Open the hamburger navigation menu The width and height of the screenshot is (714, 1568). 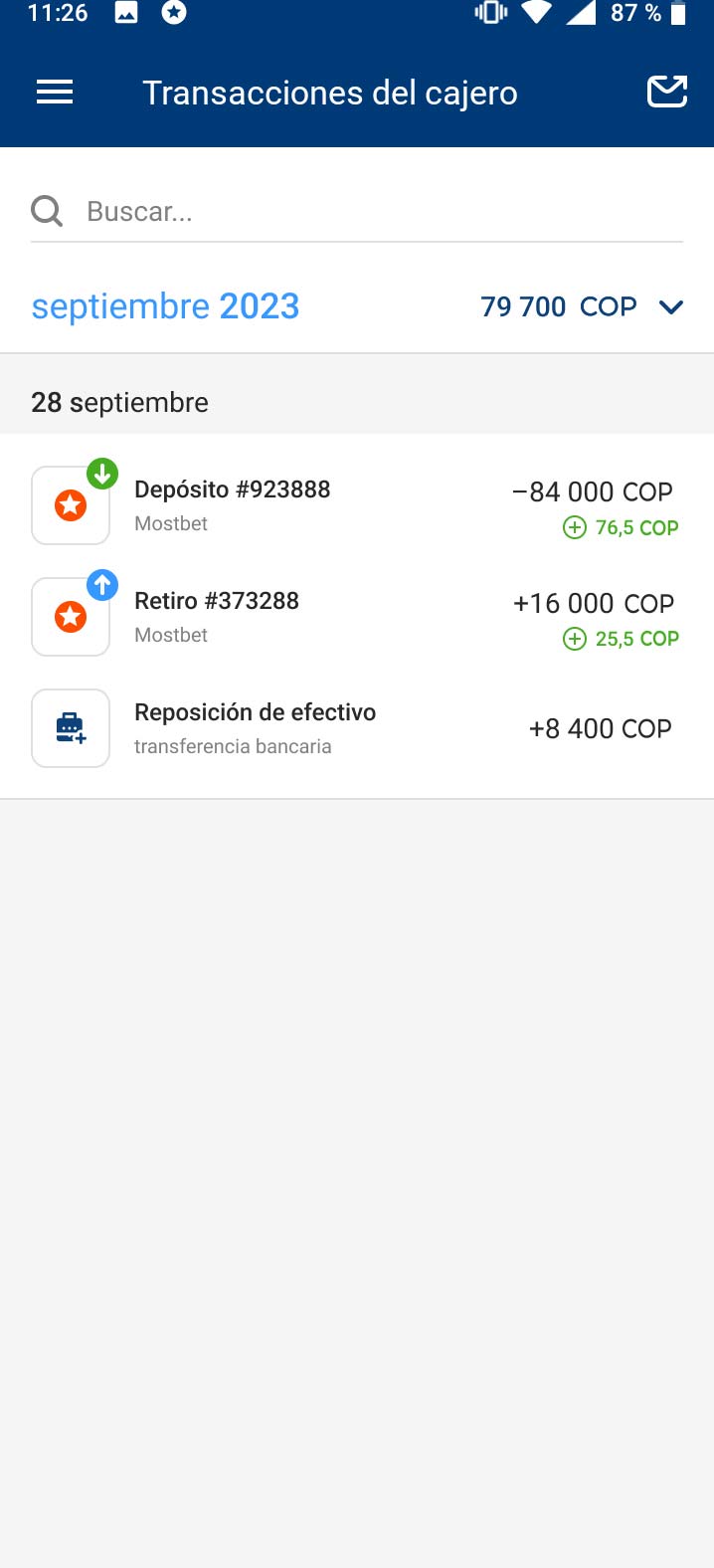click(x=55, y=94)
